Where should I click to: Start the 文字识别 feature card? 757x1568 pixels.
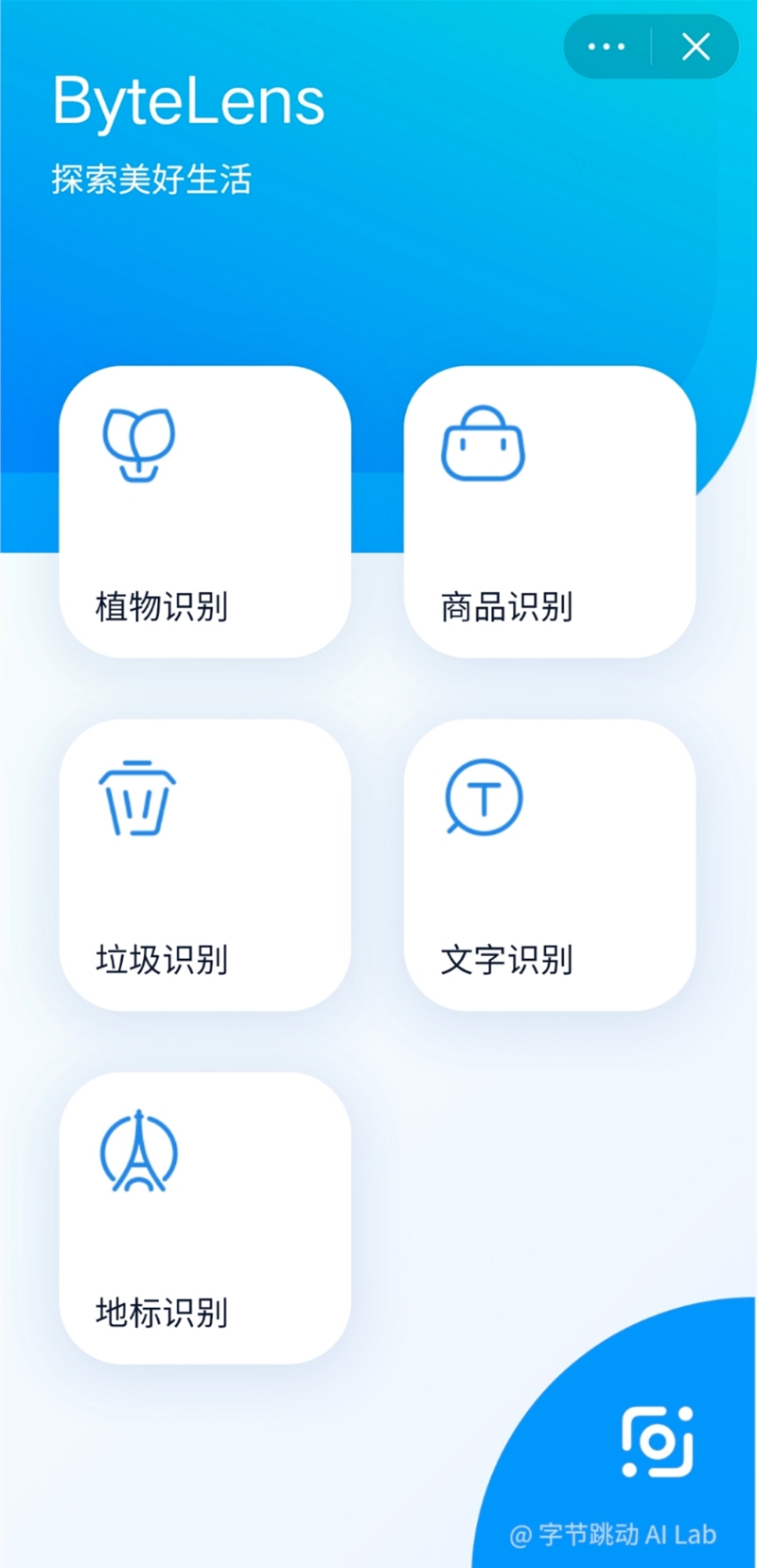click(x=550, y=863)
